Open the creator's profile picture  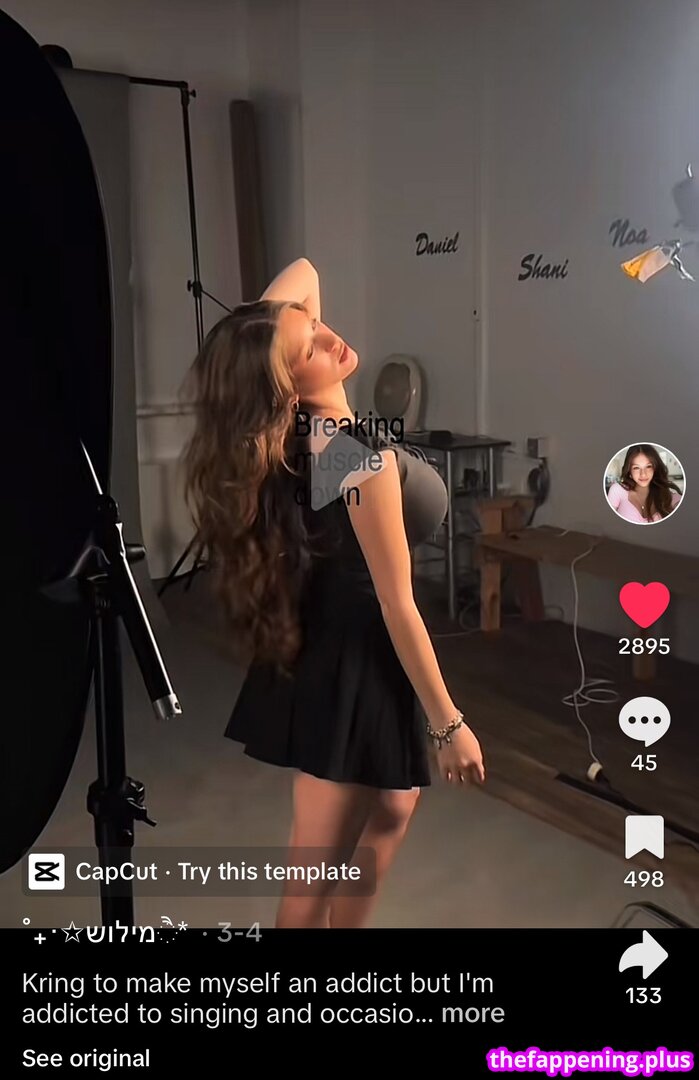(x=644, y=484)
